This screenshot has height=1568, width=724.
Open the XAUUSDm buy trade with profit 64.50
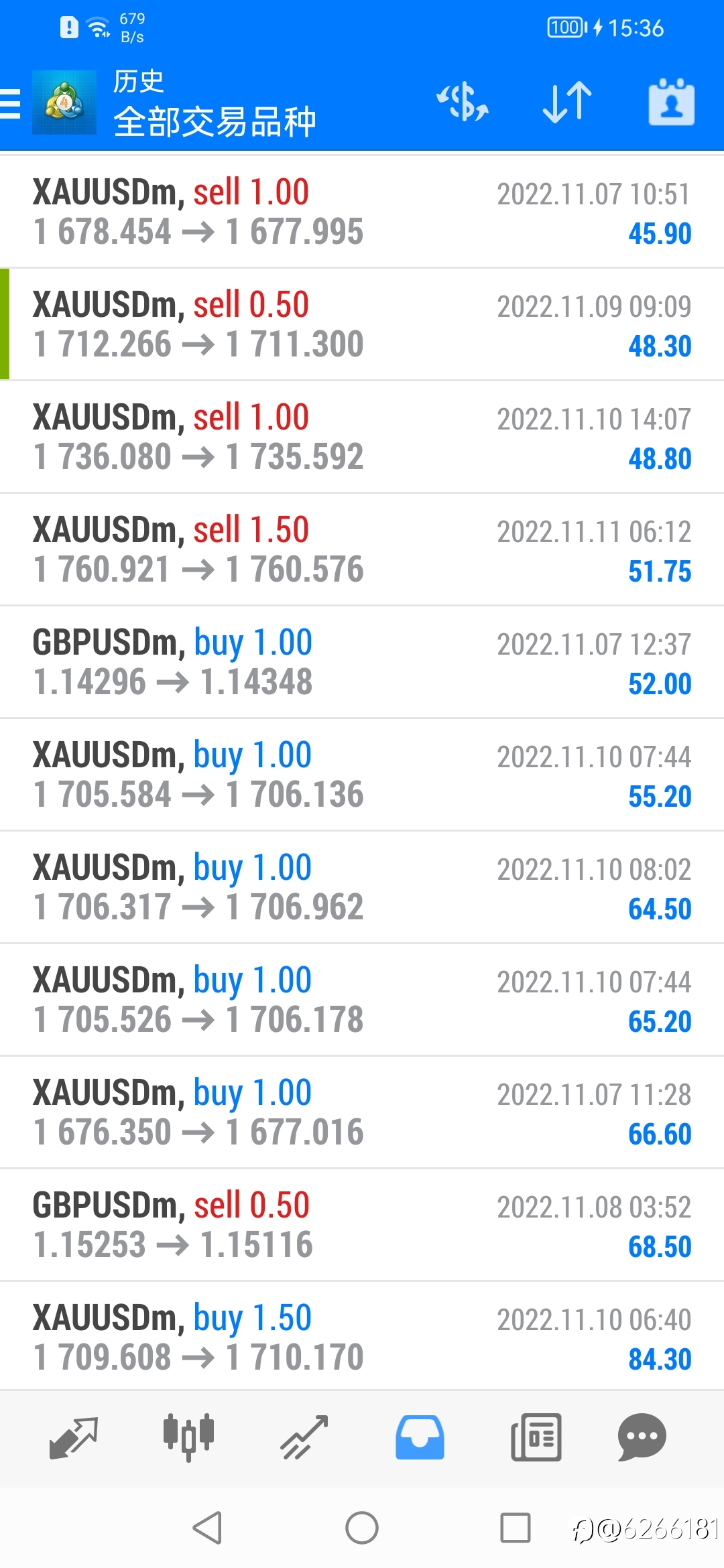[362, 887]
